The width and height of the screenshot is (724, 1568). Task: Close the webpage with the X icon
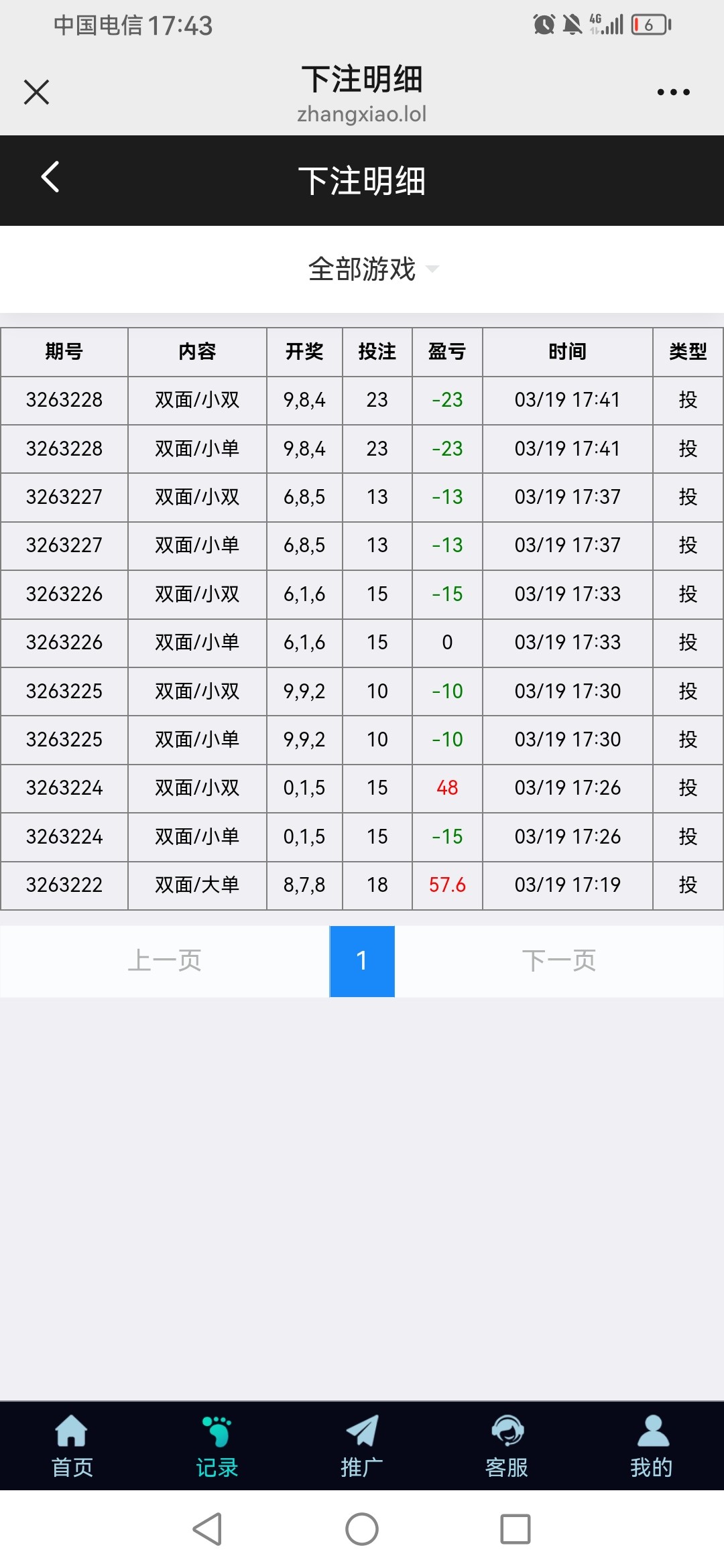[x=36, y=92]
